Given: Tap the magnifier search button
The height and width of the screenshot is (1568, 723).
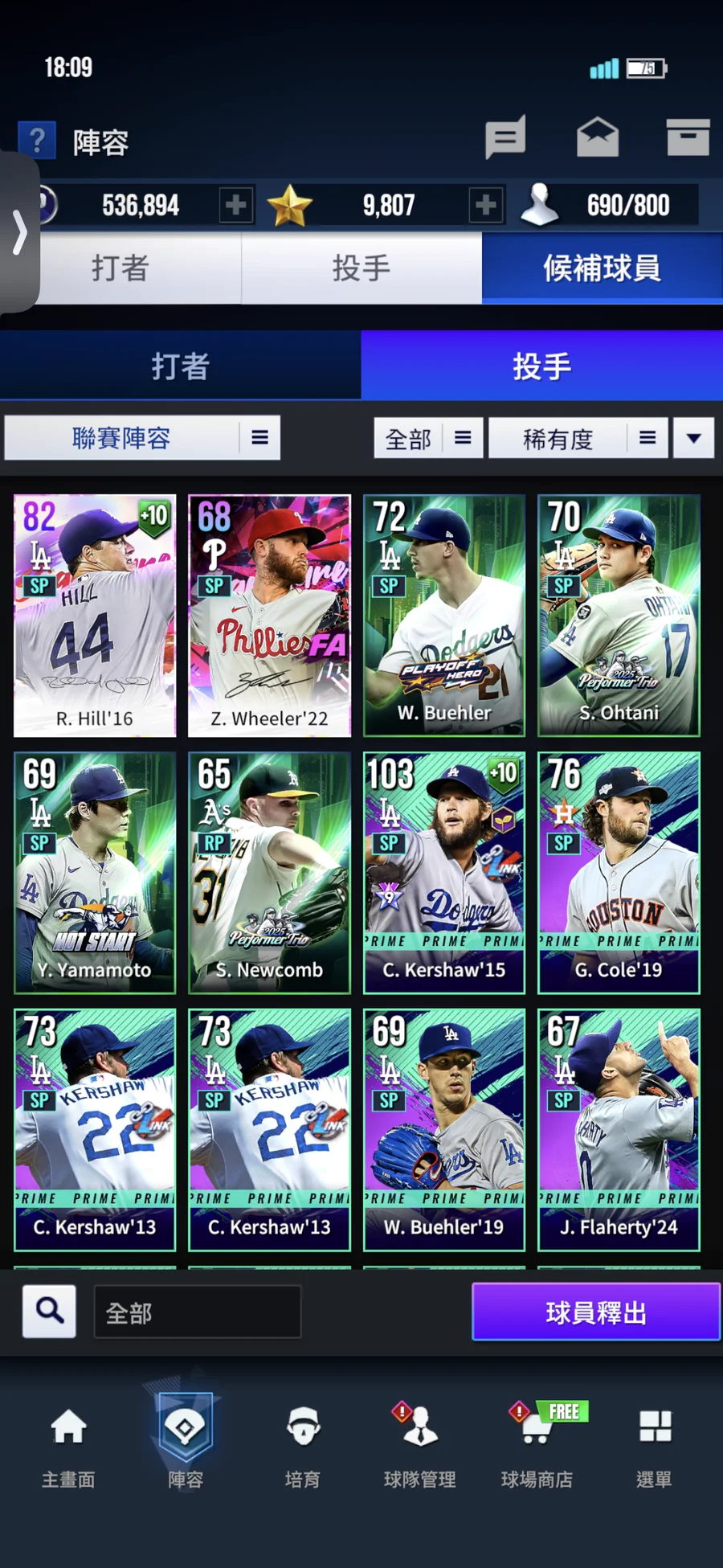Looking at the screenshot, I should pos(50,1311).
